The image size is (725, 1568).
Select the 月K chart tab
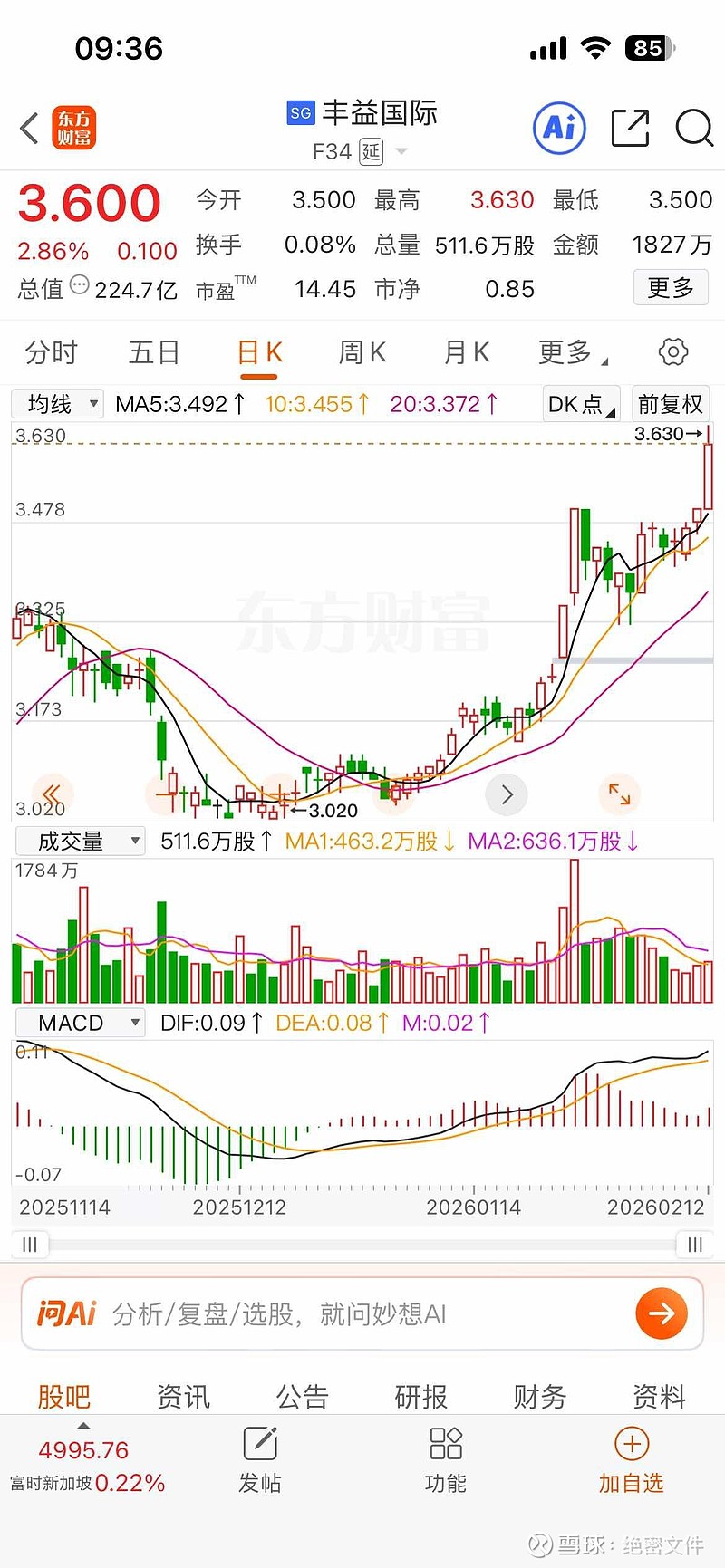click(x=467, y=352)
